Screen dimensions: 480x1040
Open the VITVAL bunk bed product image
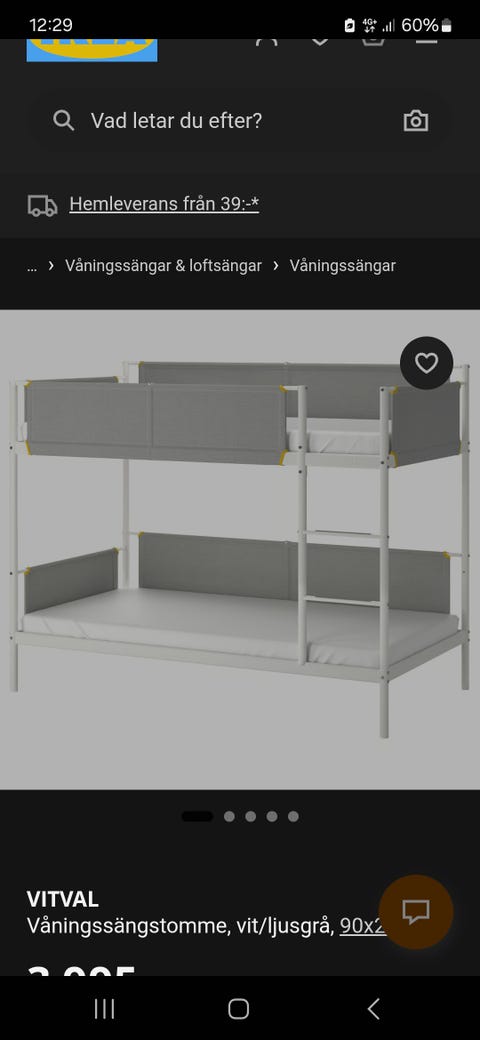240,549
